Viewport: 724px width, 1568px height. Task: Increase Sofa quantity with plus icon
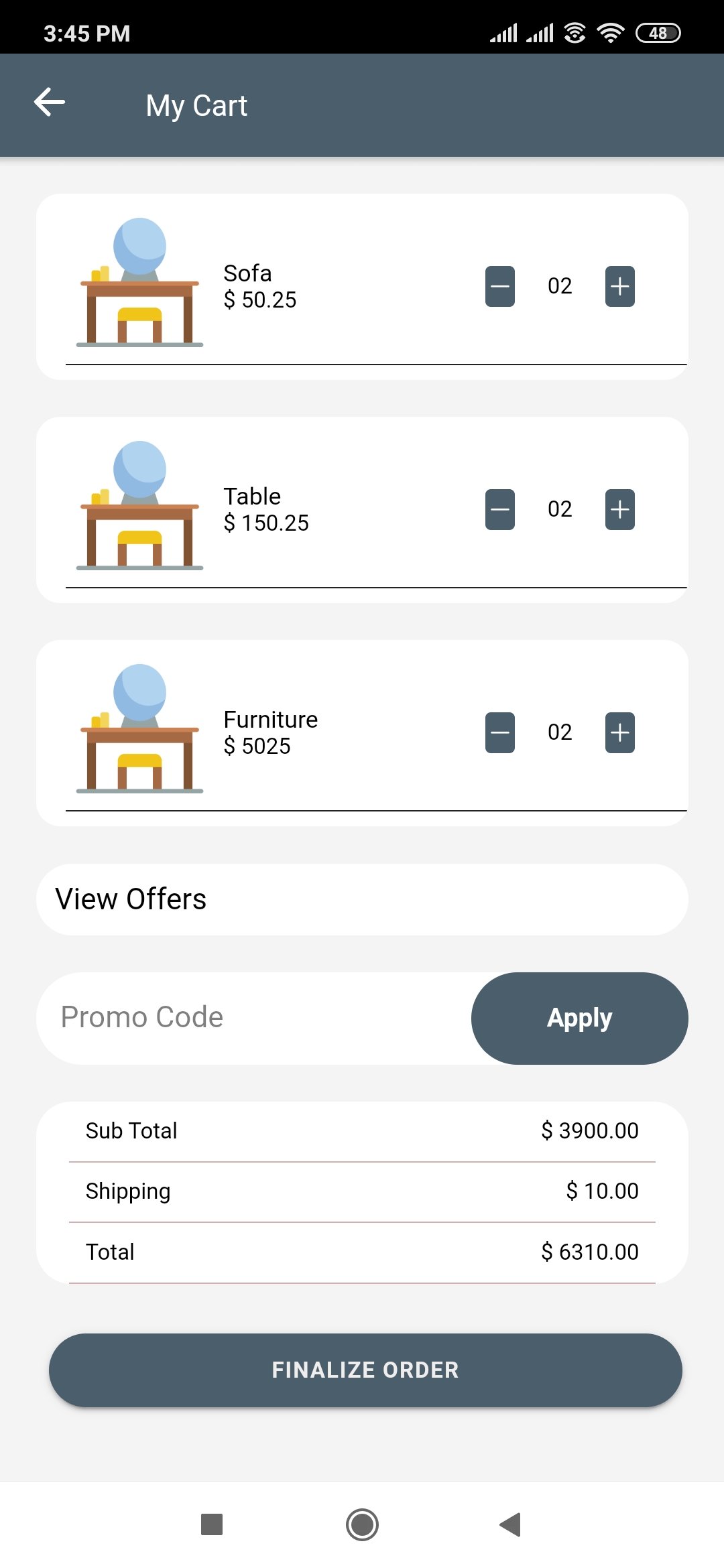619,285
